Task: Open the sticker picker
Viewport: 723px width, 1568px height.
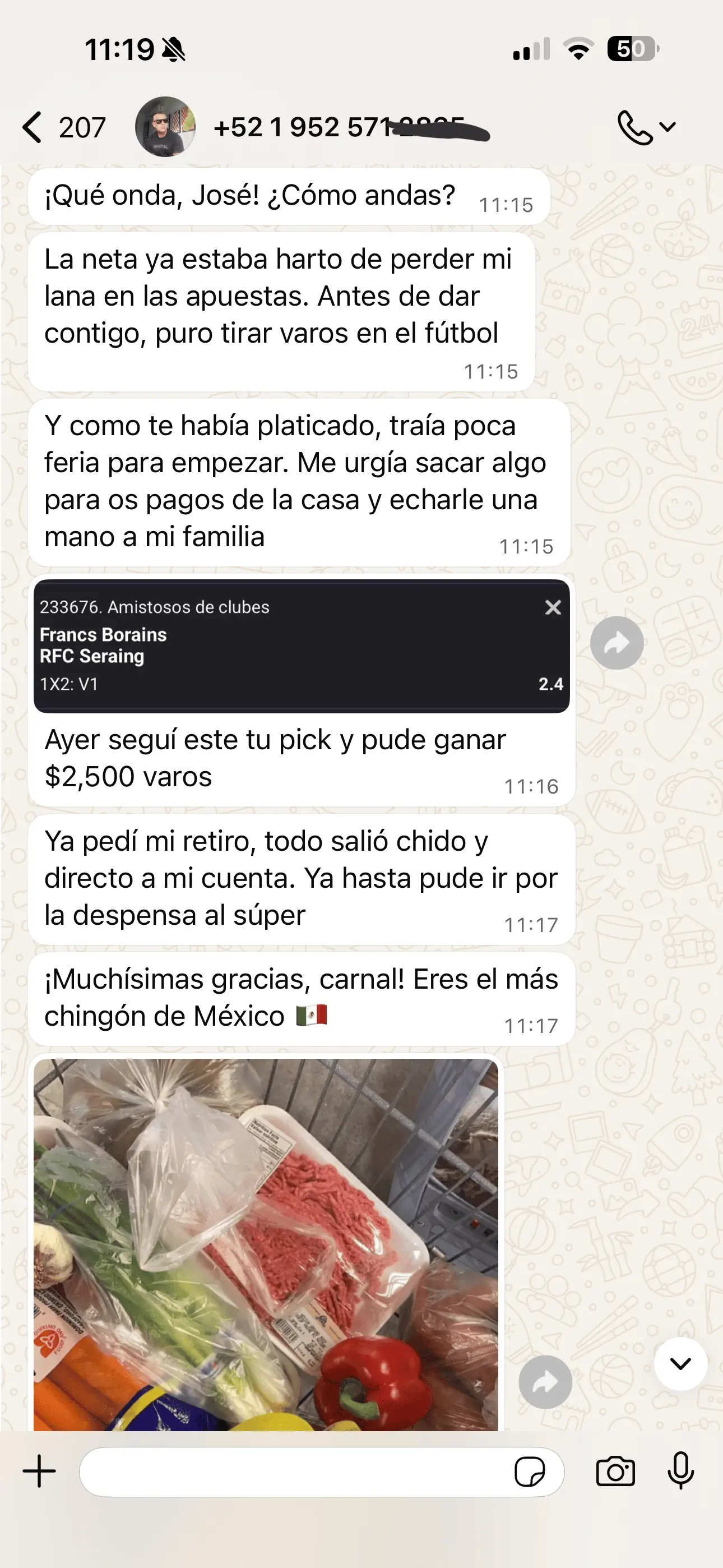Action: click(x=532, y=1473)
